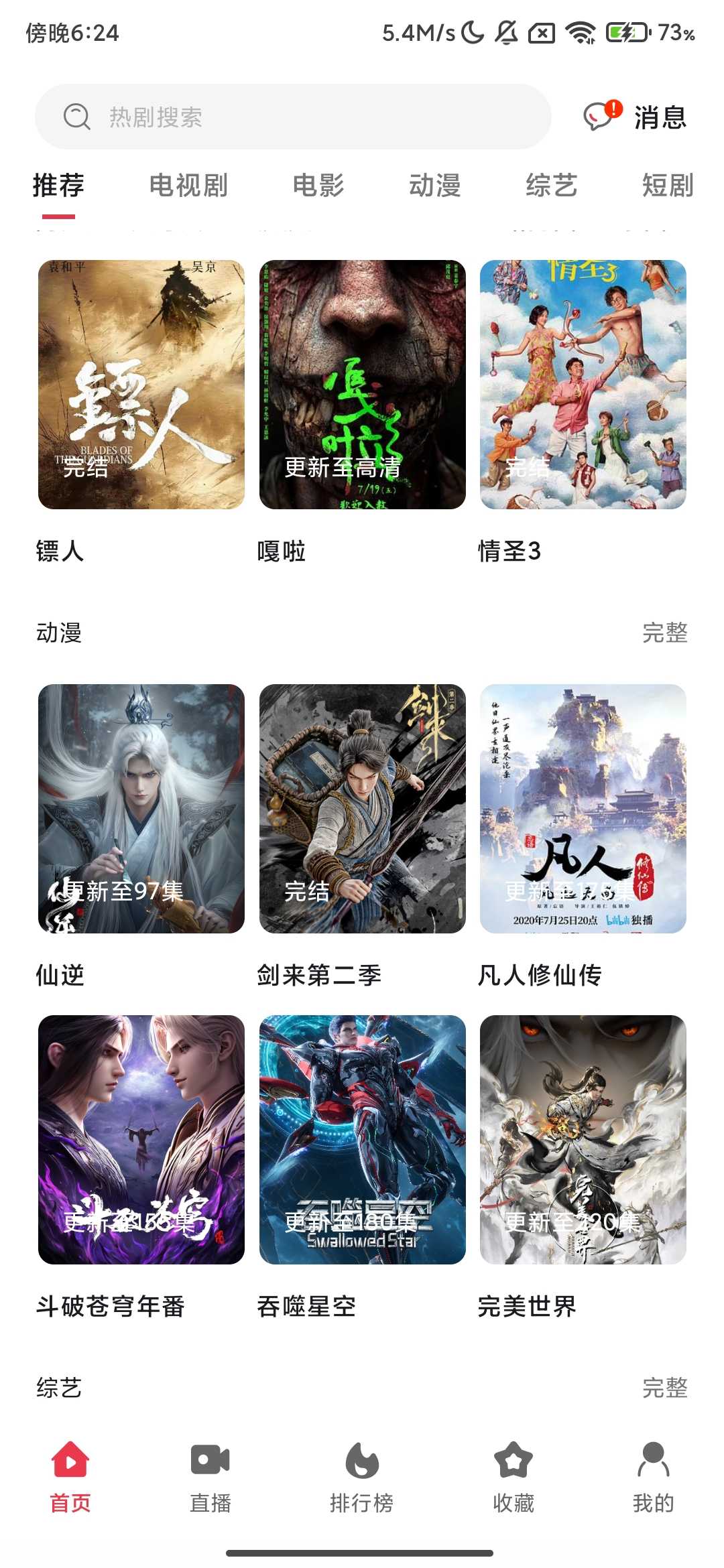724x1568 pixels.
Task: Switch to the 电视剧 tab
Action: [x=188, y=186]
